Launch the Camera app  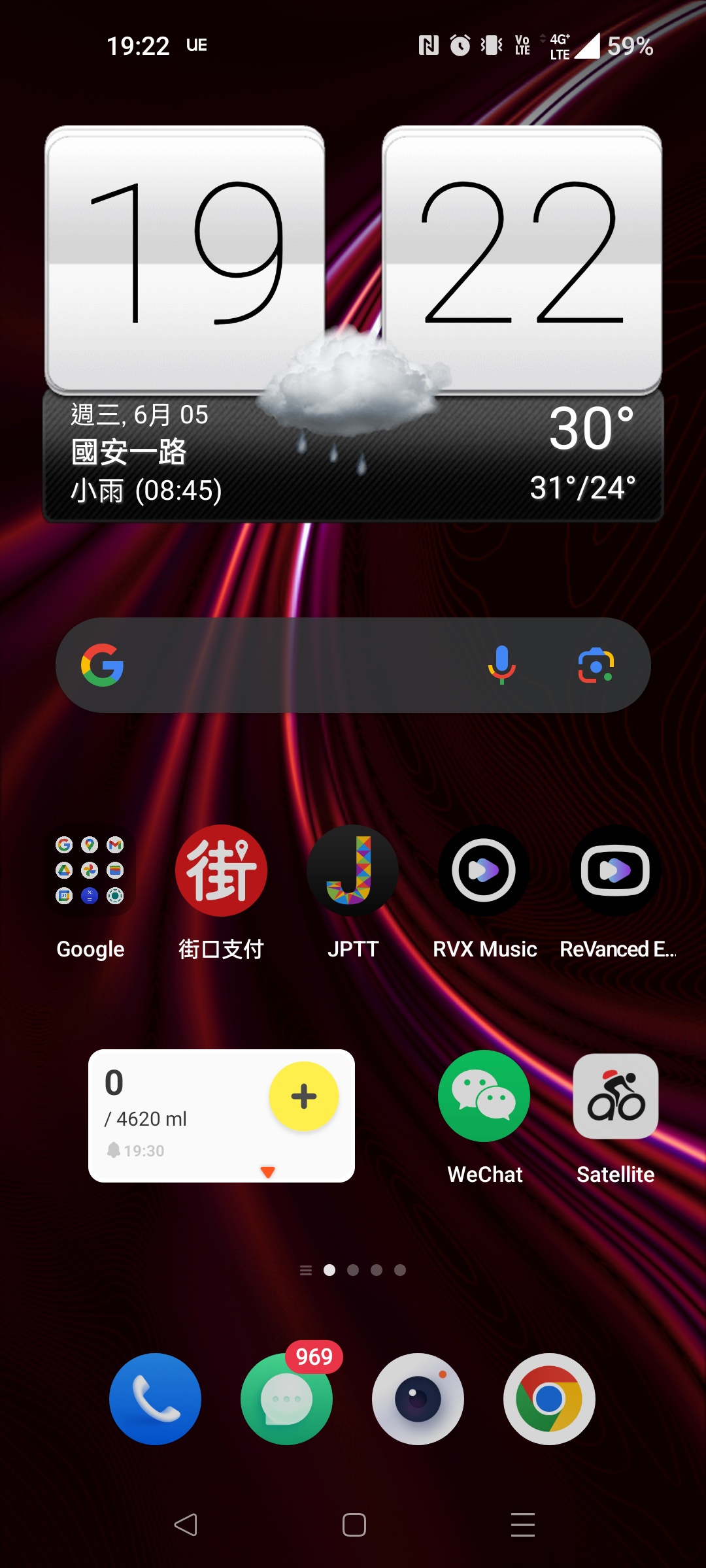pyautogui.click(x=418, y=1399)
